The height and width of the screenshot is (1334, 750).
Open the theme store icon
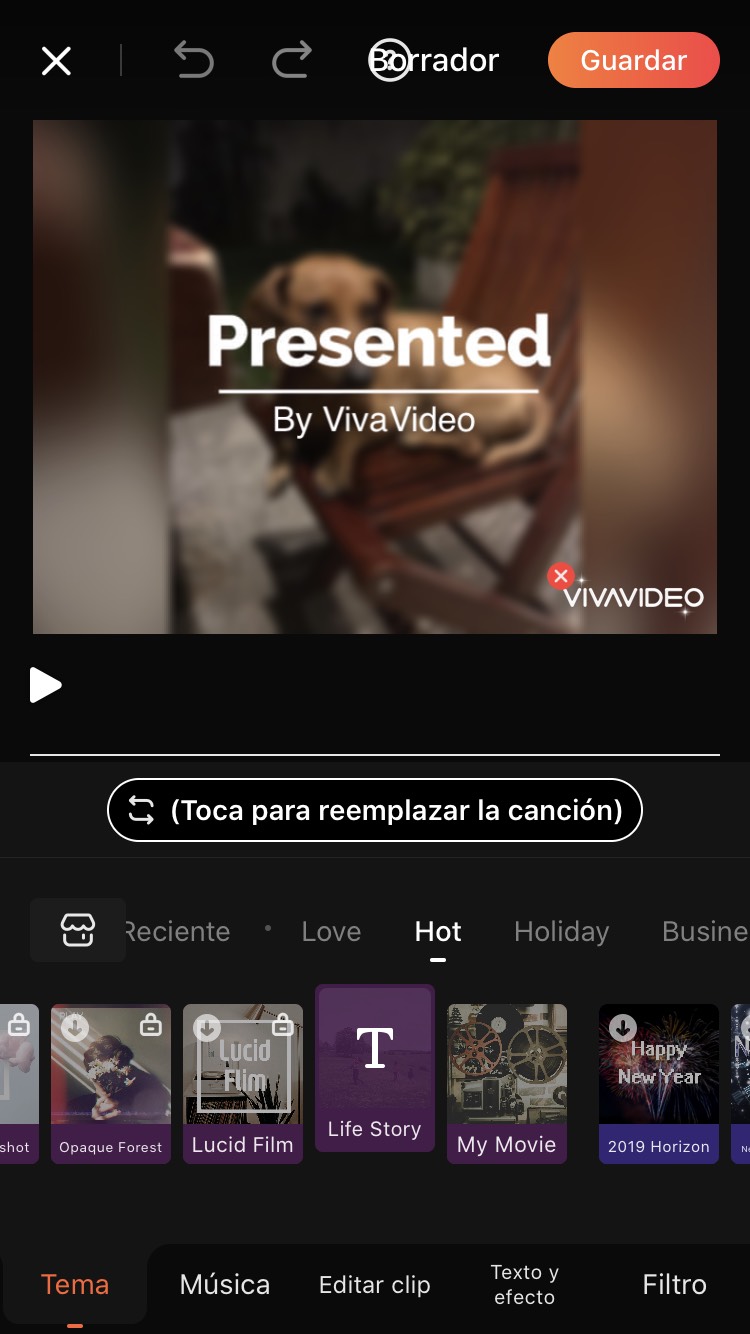click(78, 930)
